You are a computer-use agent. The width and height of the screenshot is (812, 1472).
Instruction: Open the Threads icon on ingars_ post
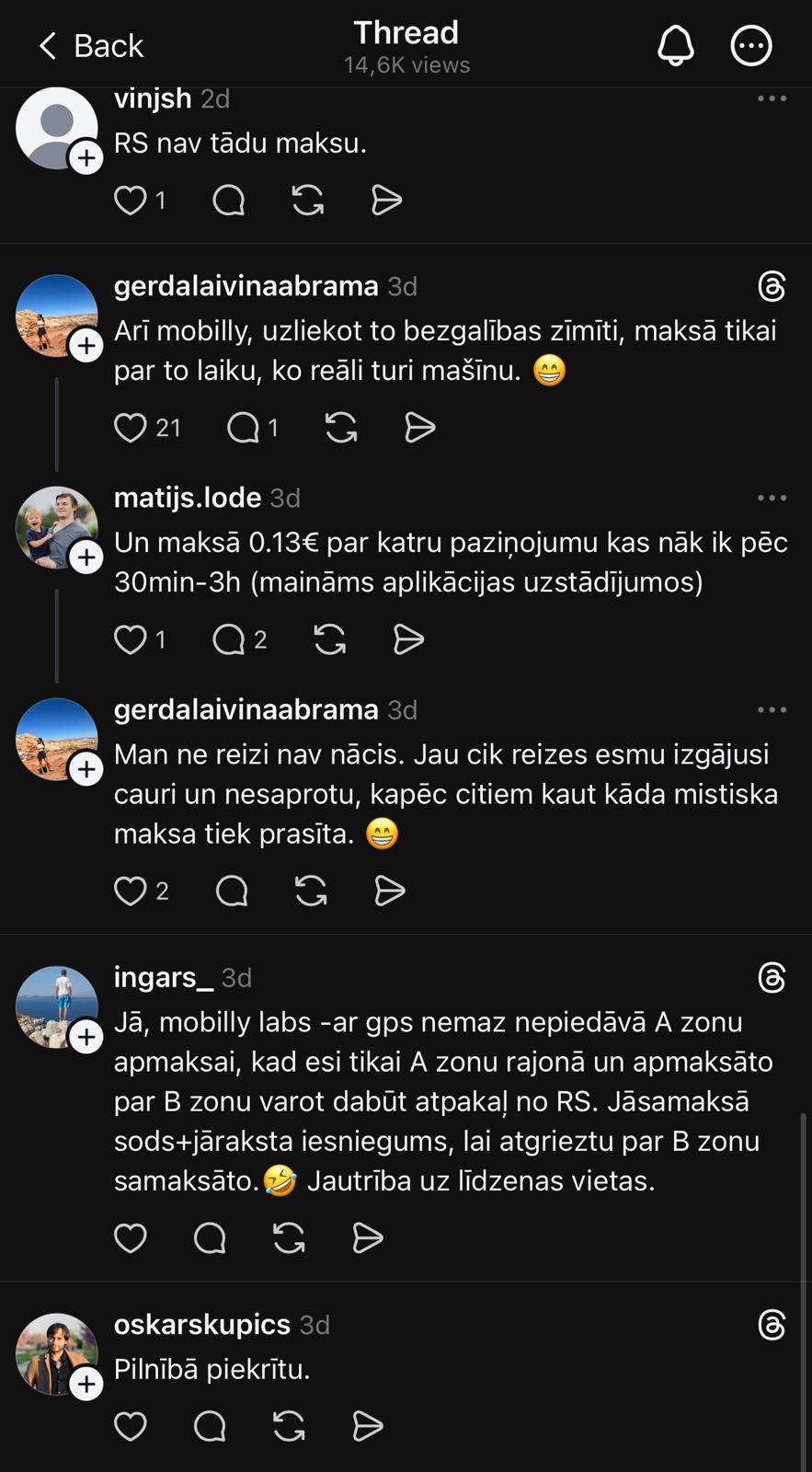[x=772, y=977]
